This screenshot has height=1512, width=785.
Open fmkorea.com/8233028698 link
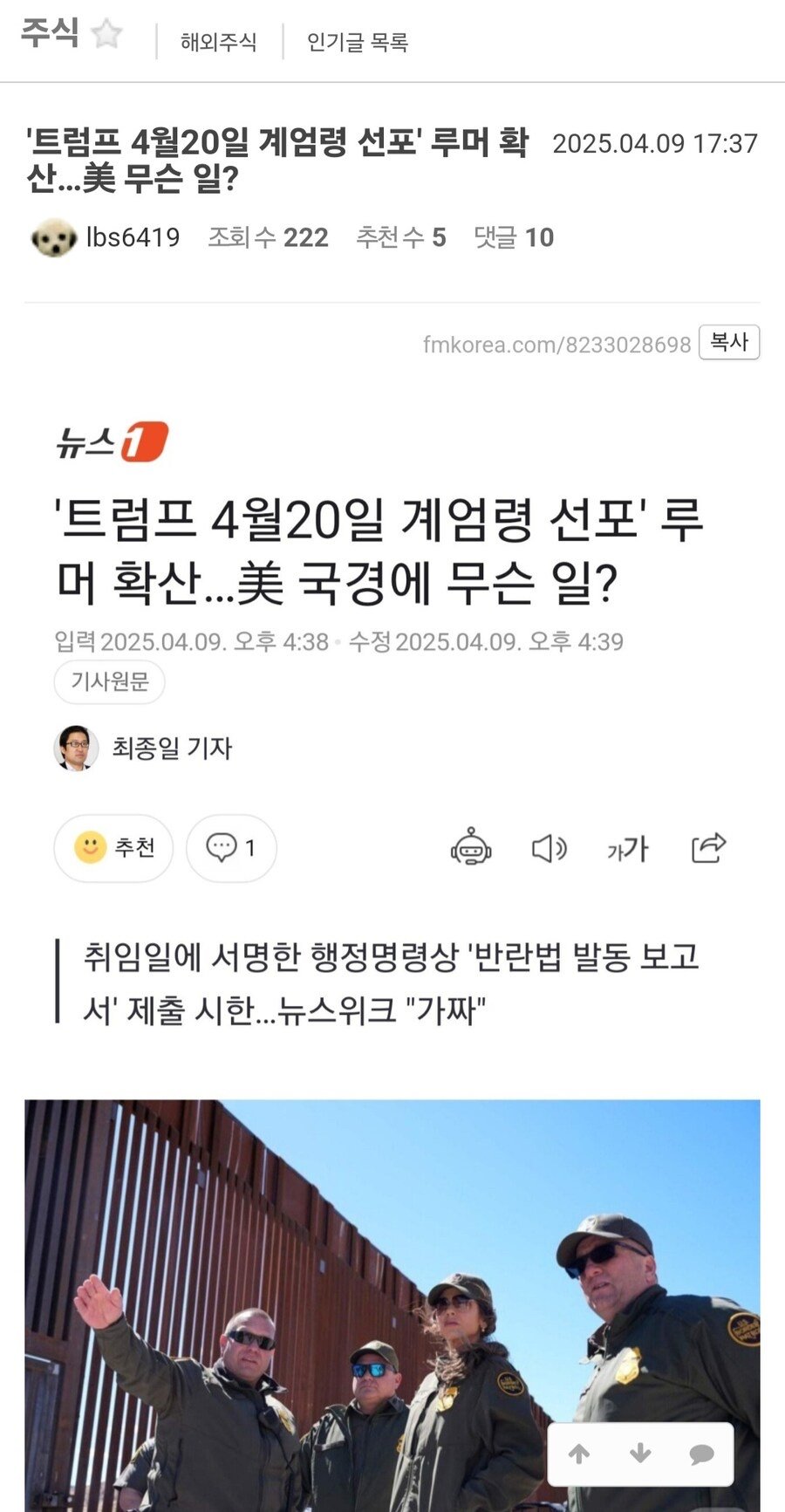[556, 345]
